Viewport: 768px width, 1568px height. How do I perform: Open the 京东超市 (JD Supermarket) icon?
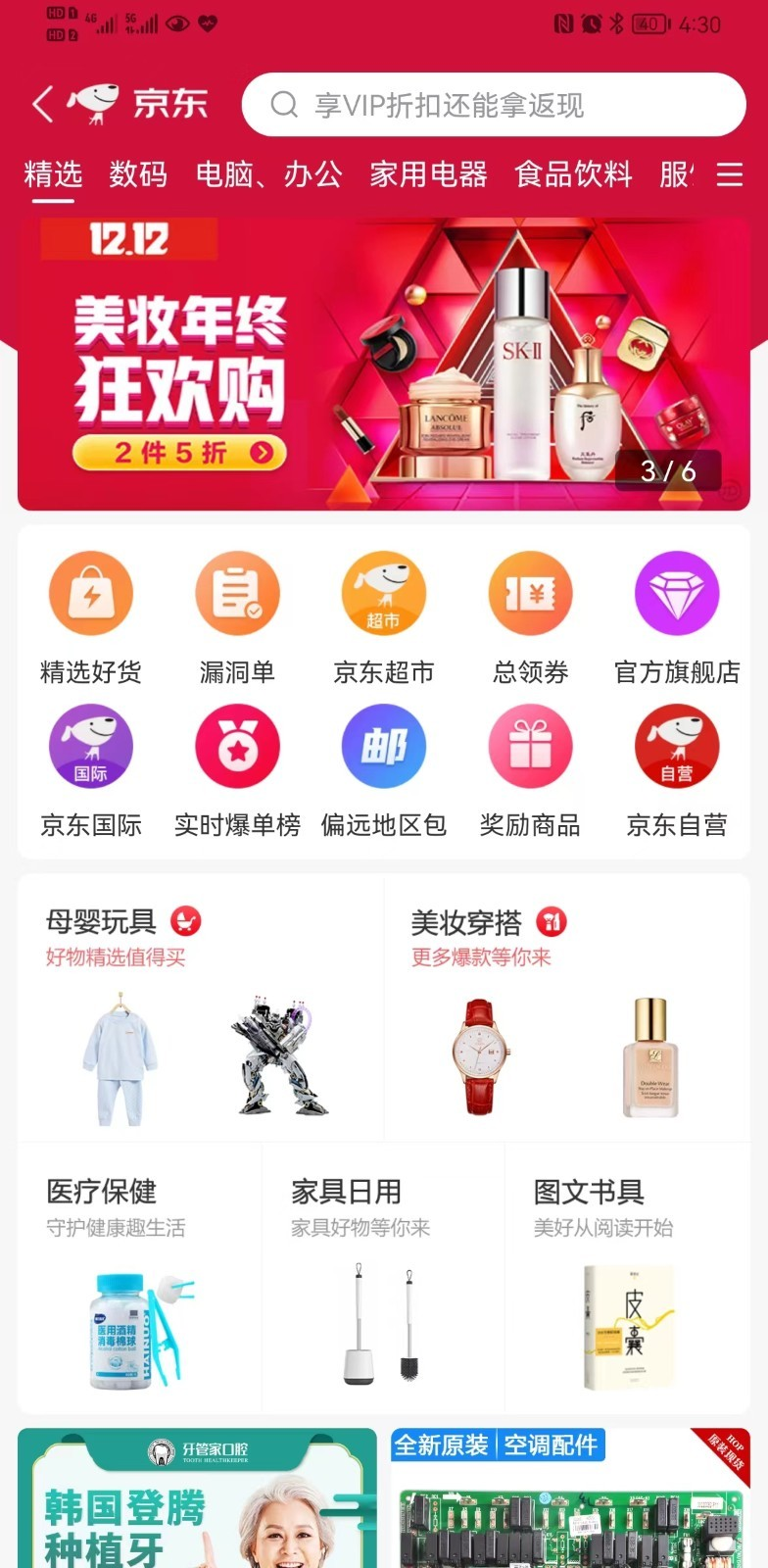(x=383, y=593)
